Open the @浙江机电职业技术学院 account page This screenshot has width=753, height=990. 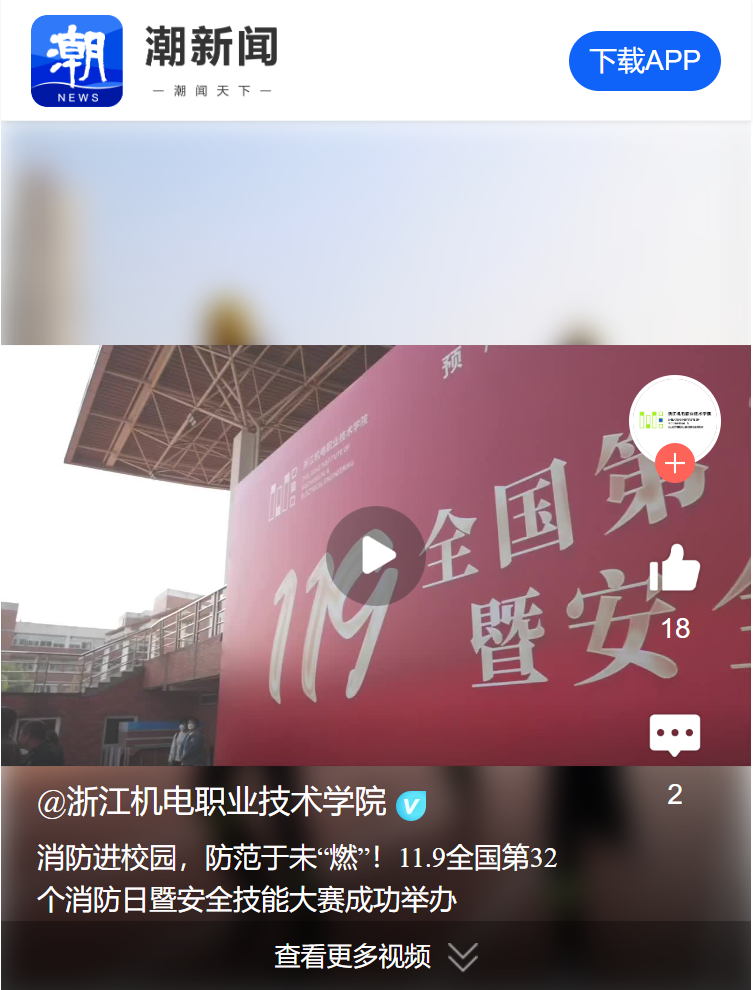coord(211,802)
